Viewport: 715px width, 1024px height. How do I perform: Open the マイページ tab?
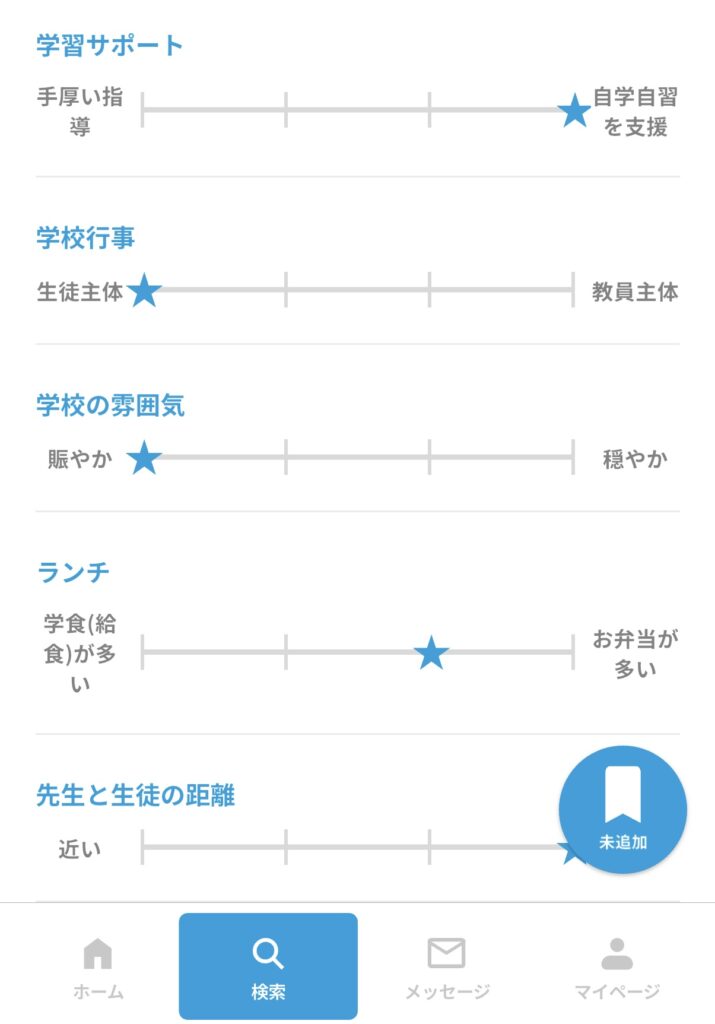pyautogui.click(x=617, y=967)
